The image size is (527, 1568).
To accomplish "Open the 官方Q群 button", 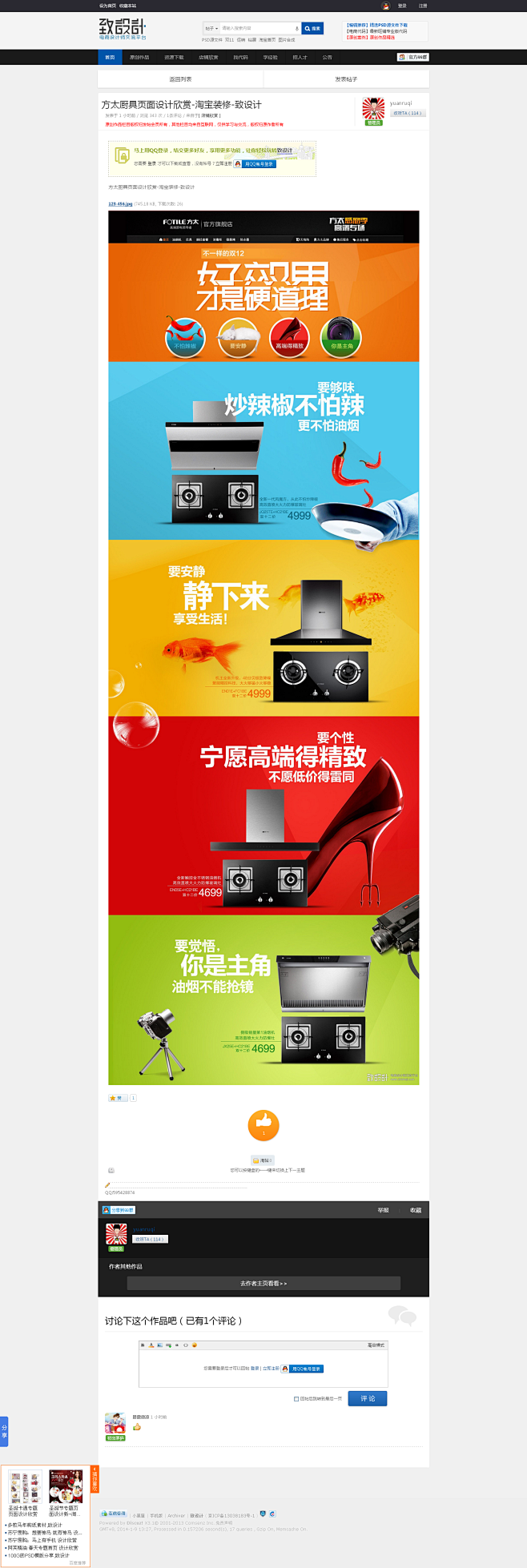I will [413, 57].
